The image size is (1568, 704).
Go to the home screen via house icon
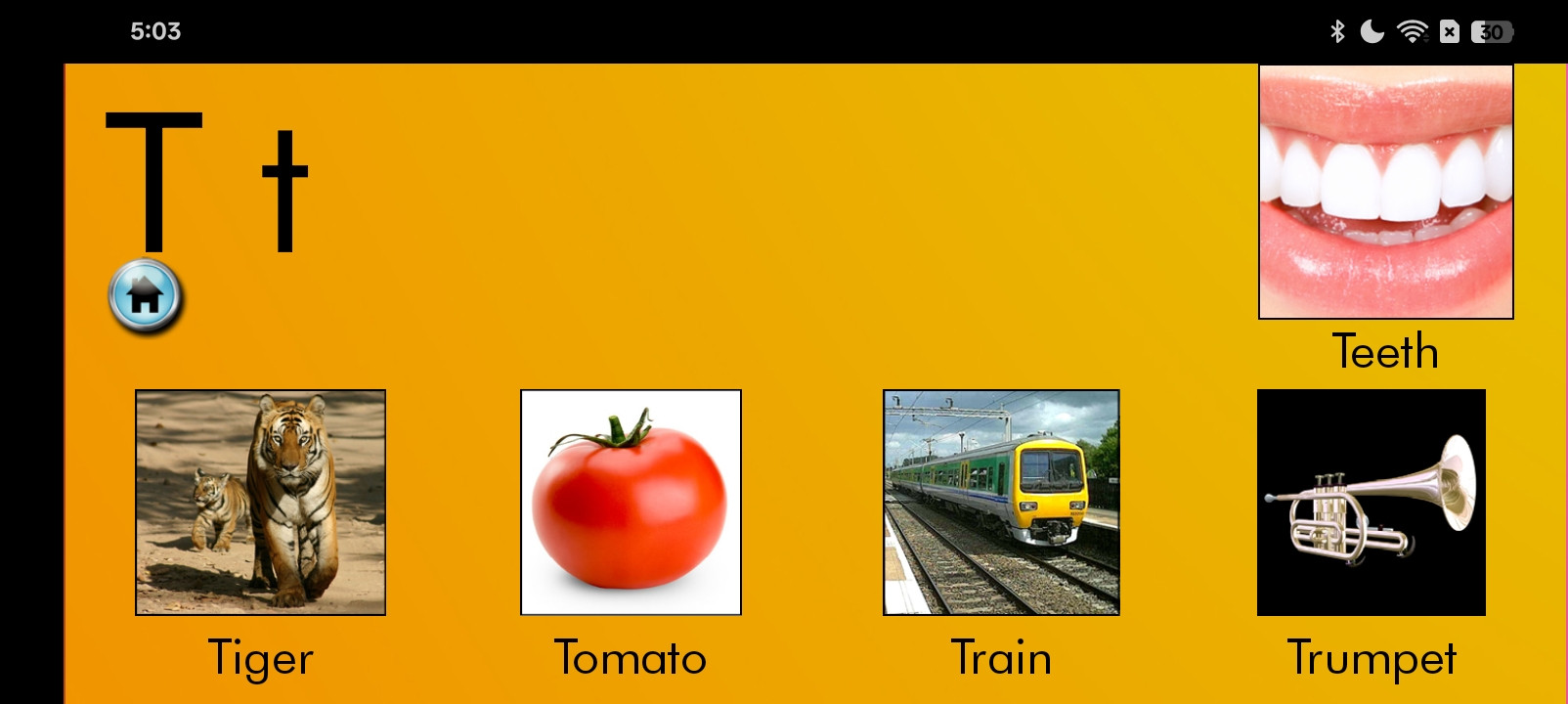tap(145, 295)
